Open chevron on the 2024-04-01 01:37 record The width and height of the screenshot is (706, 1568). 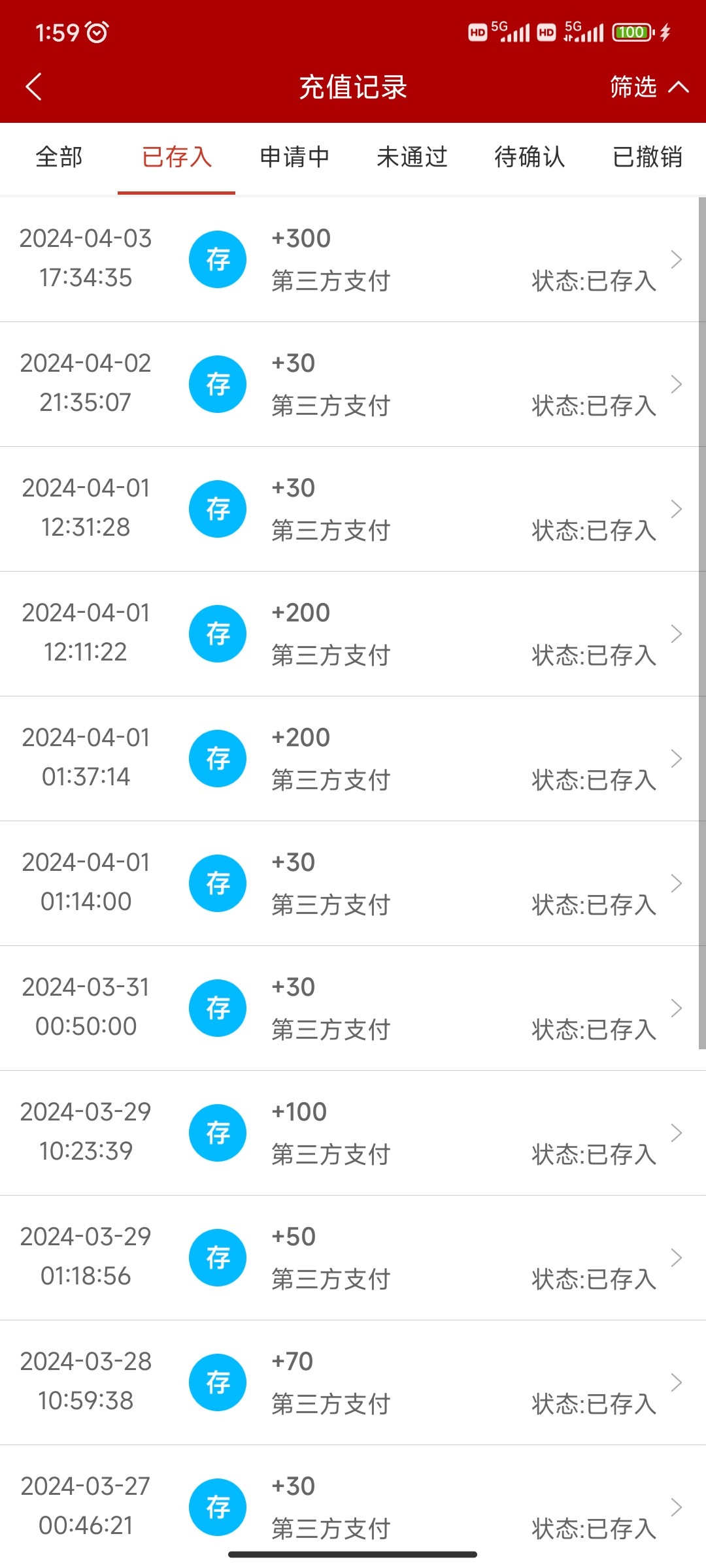tap(678, 759)
